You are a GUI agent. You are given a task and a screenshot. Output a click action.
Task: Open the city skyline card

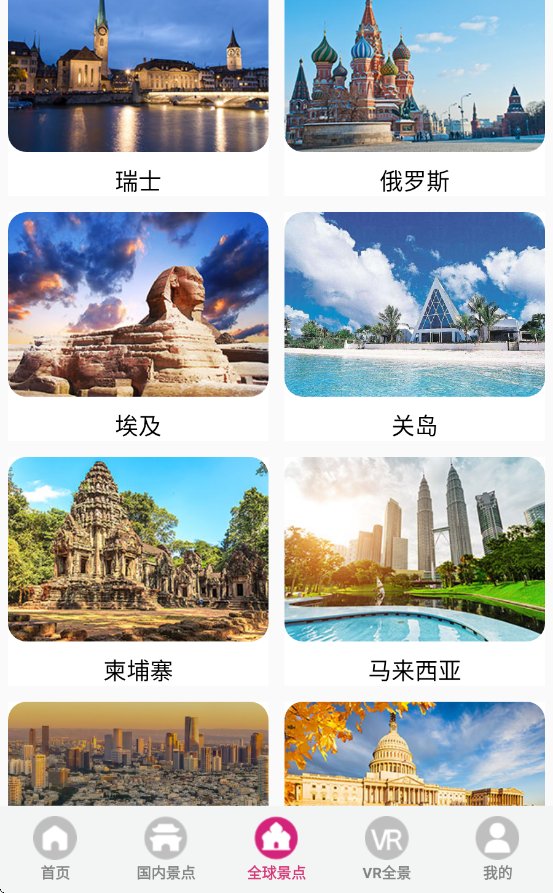click(138, 753)
